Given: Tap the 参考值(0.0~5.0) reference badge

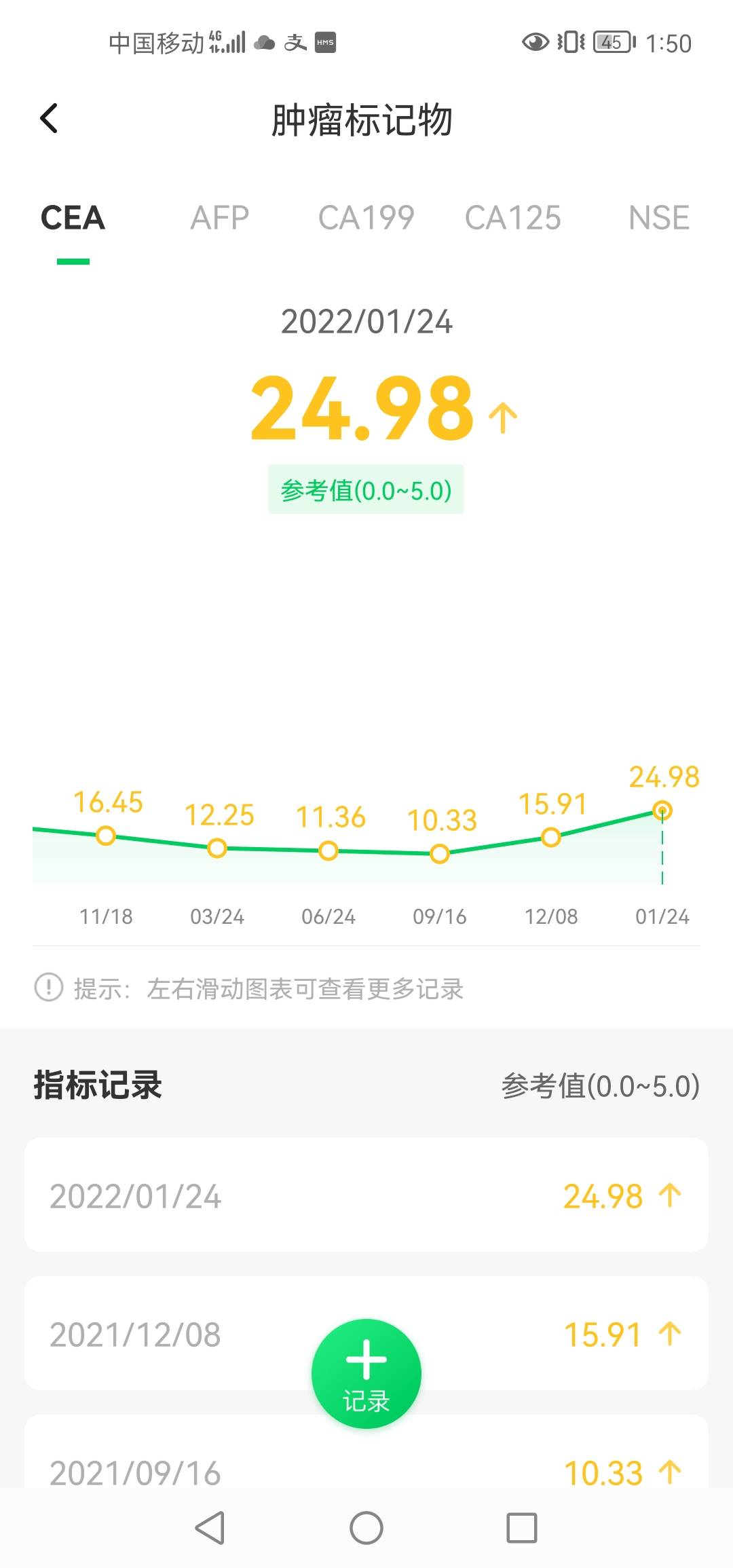Looking at the screenshot, I should click(365, 489).
